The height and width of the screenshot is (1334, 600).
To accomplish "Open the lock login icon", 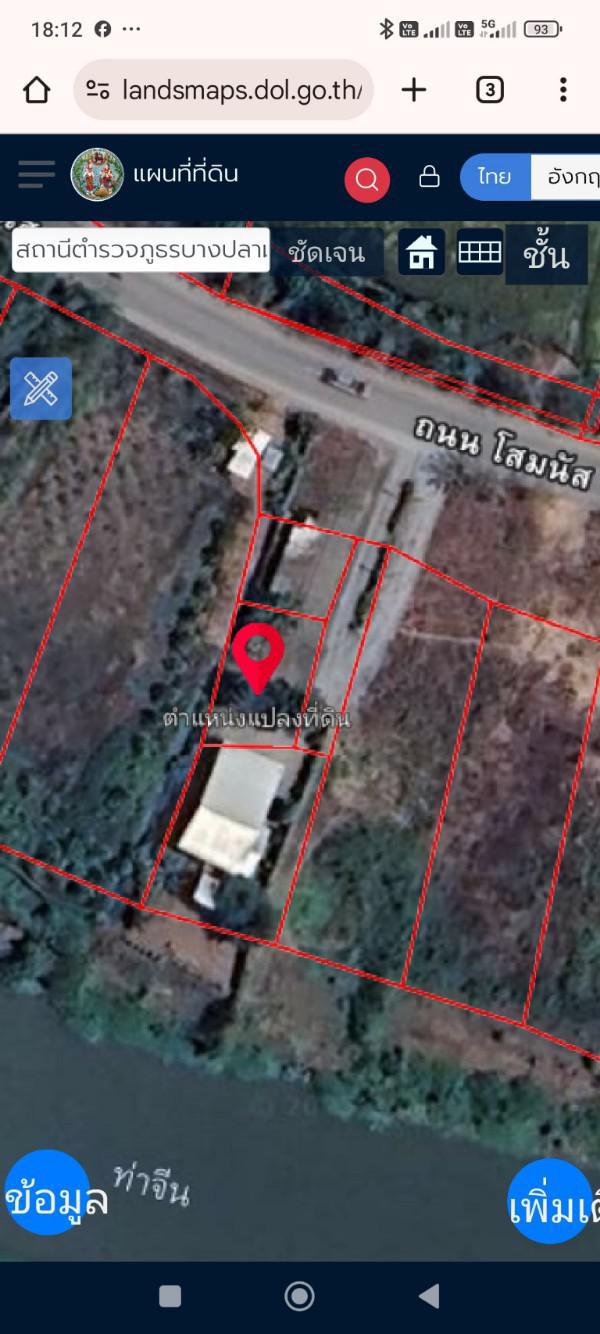I will click(429, 177).
